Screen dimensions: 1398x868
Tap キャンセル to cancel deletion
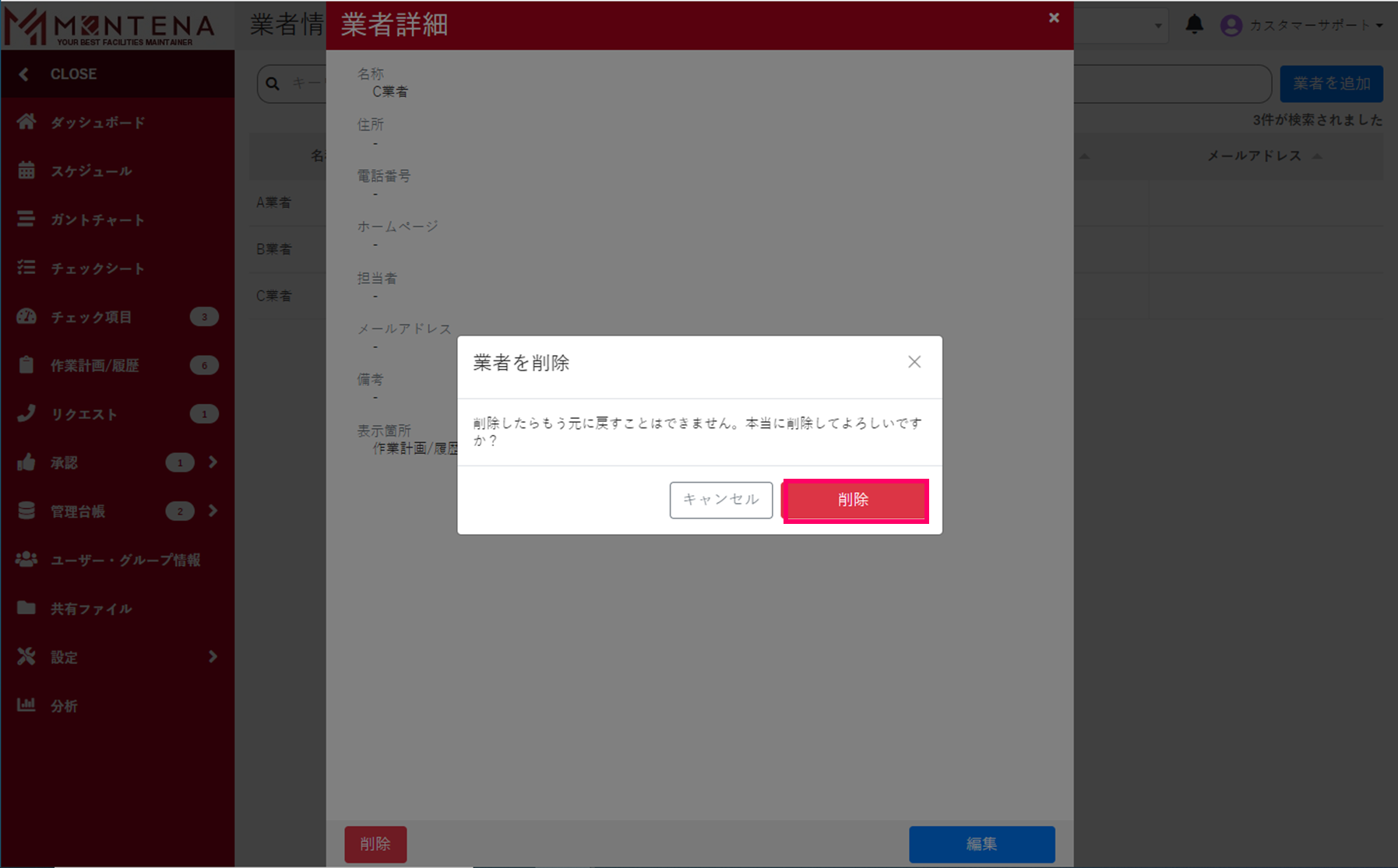pyautogui.click(x=720, y=500)
